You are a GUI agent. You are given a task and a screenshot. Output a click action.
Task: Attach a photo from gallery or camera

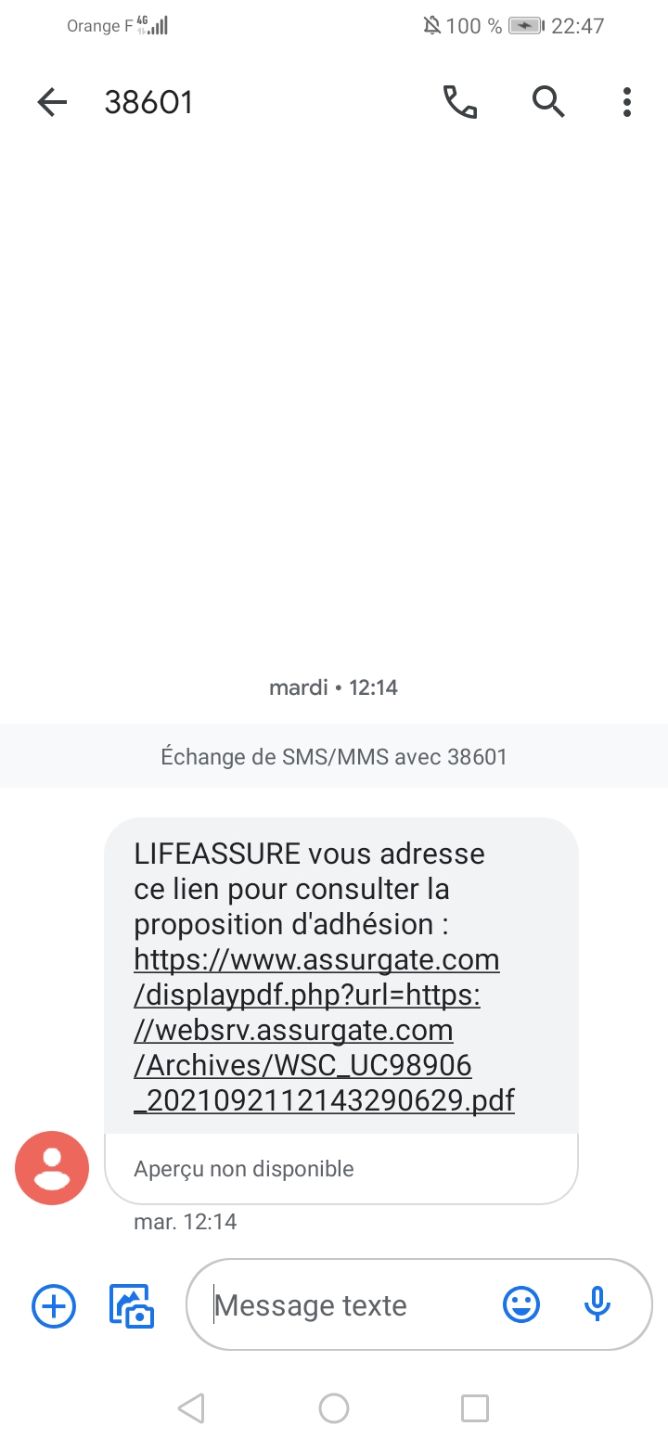132,1306
